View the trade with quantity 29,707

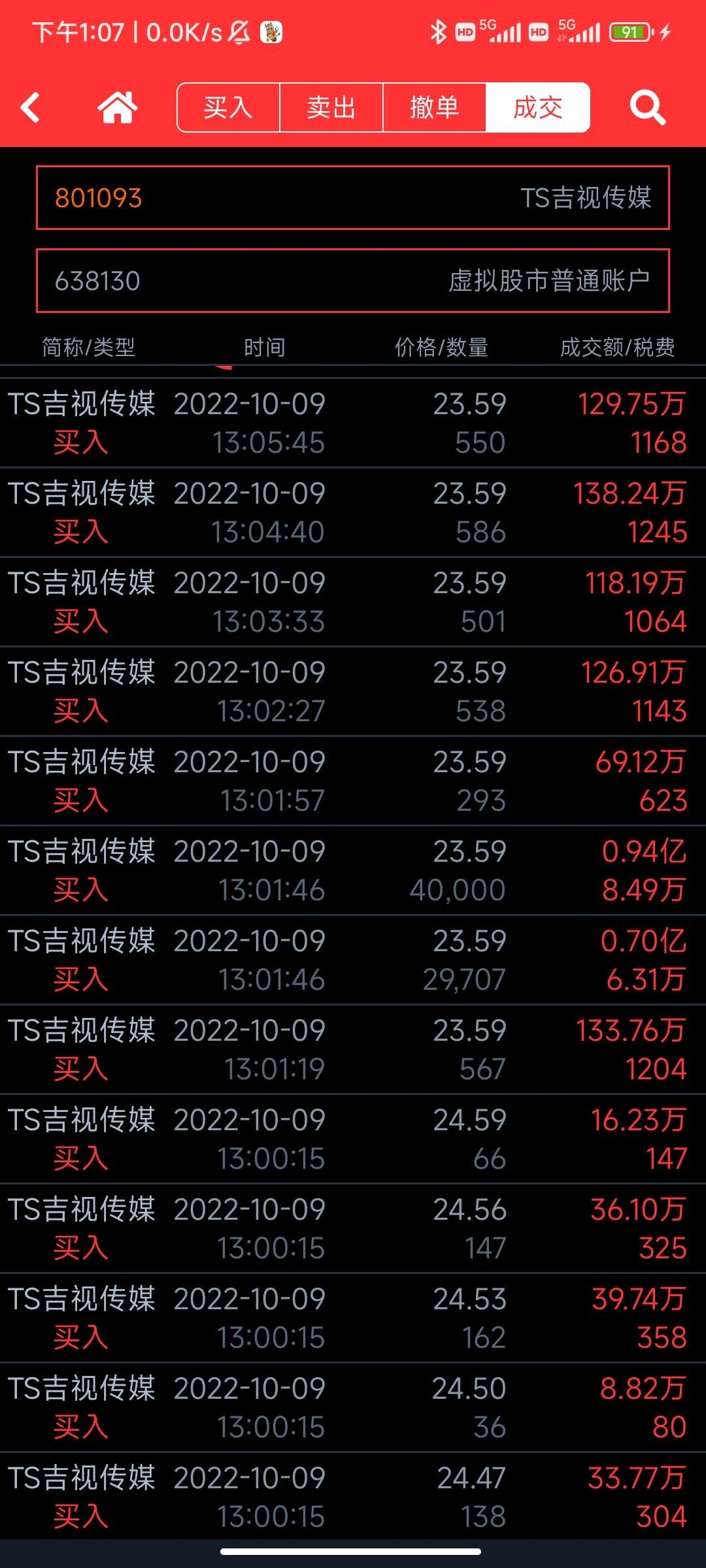coord(353,960)
